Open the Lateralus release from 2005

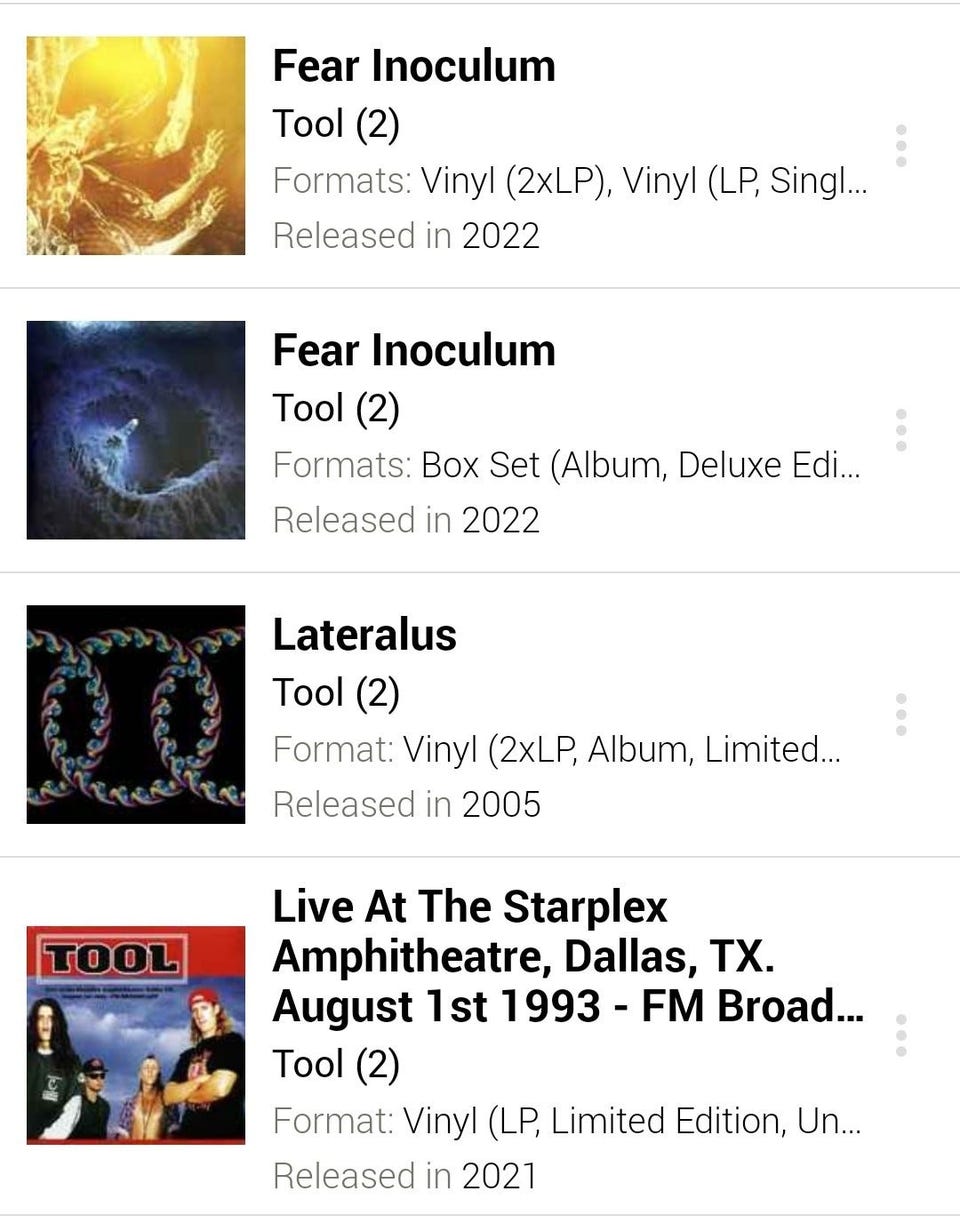[365, 635]
